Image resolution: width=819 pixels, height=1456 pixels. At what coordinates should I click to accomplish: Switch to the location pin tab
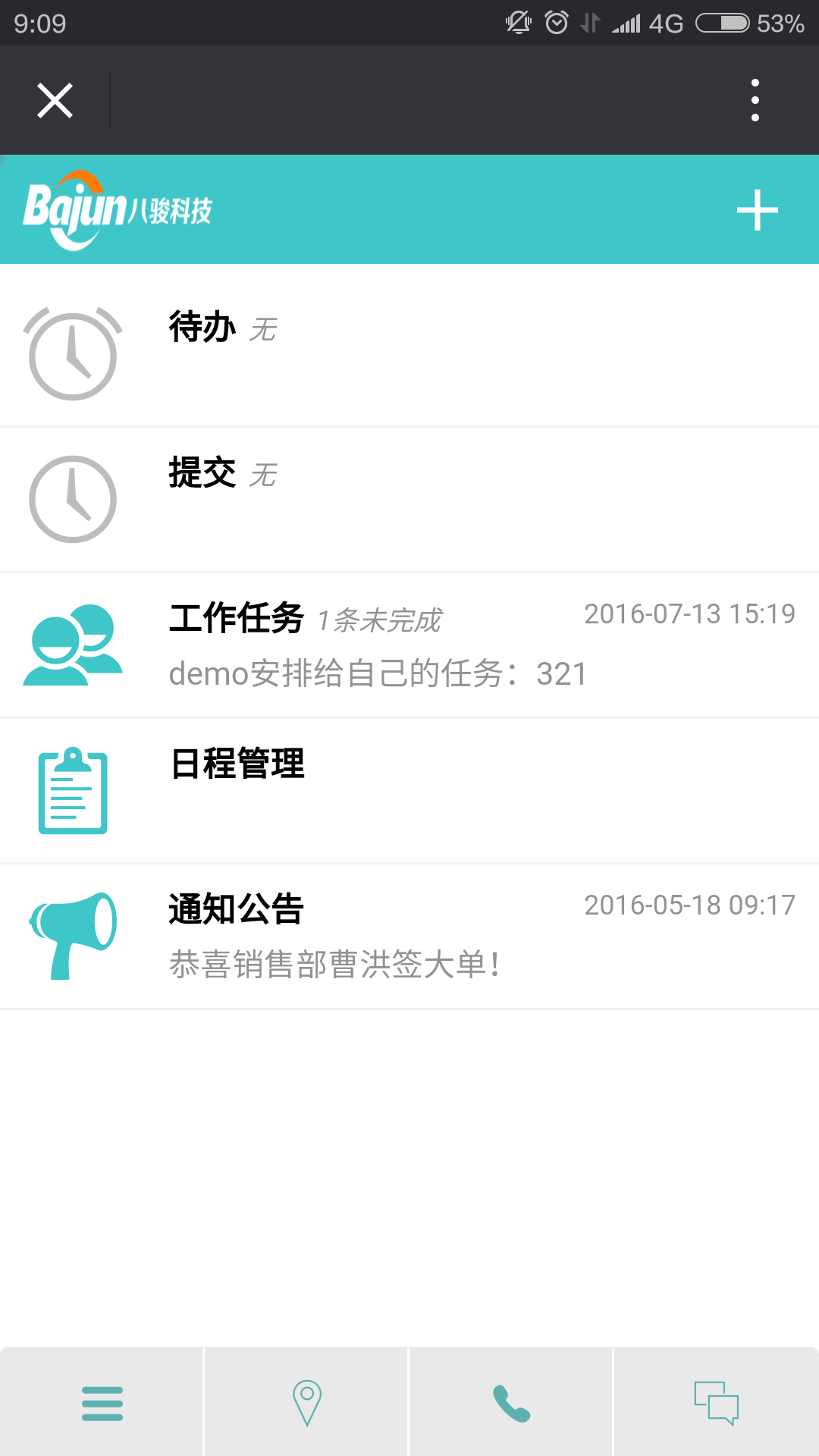[307, 1403]
